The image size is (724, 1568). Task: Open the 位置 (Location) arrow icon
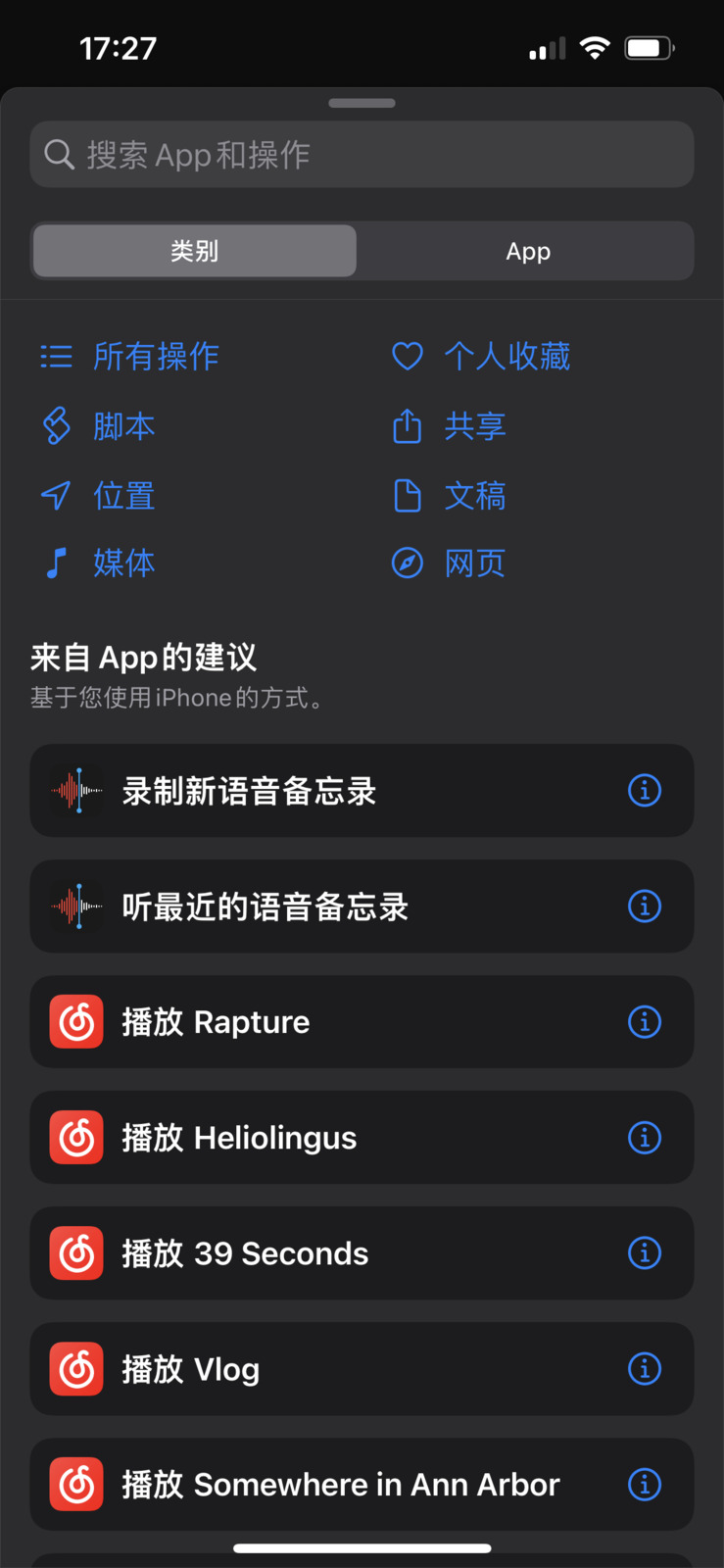click(56, 496)
